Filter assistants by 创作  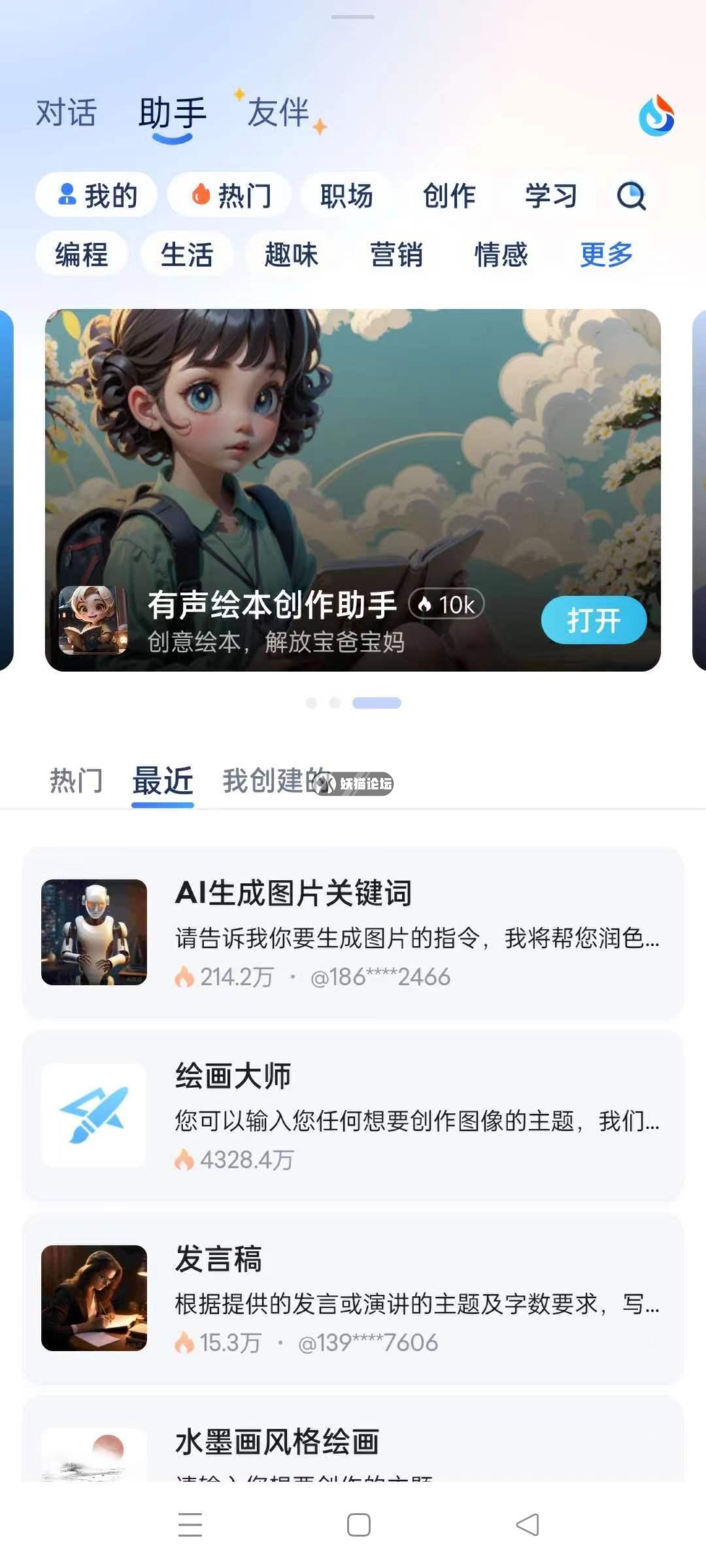click(449, 195)
